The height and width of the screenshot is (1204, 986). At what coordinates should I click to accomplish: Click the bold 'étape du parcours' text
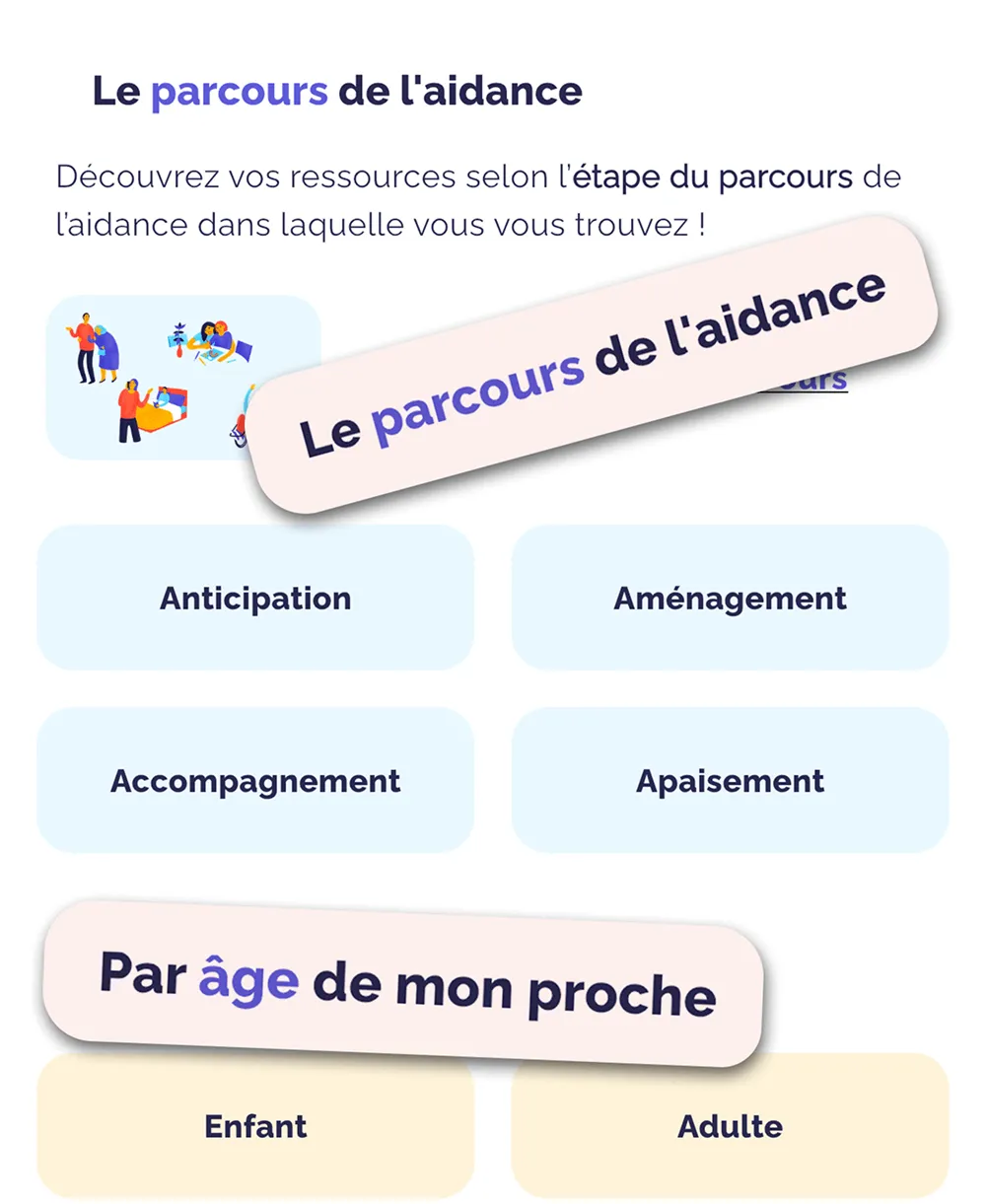[x=713, y=177]
